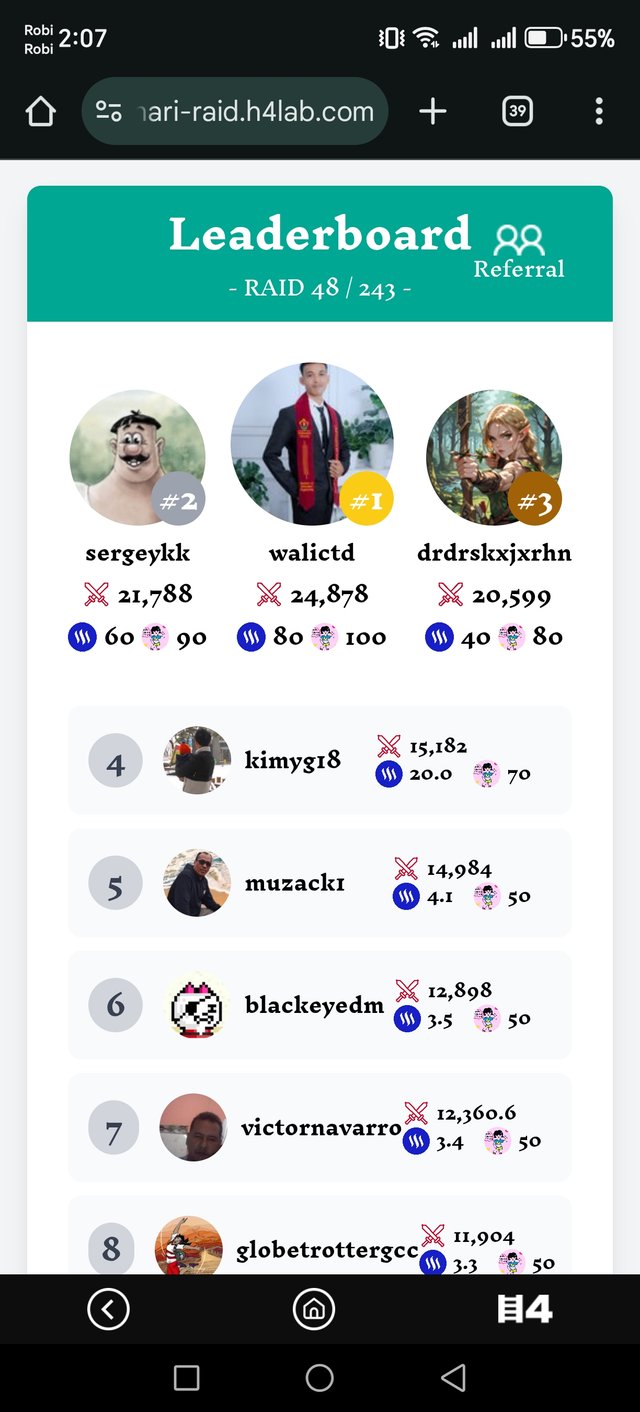640x1412 pixels.
Task: View walictd's first-place profile
Action: point(312,444)
